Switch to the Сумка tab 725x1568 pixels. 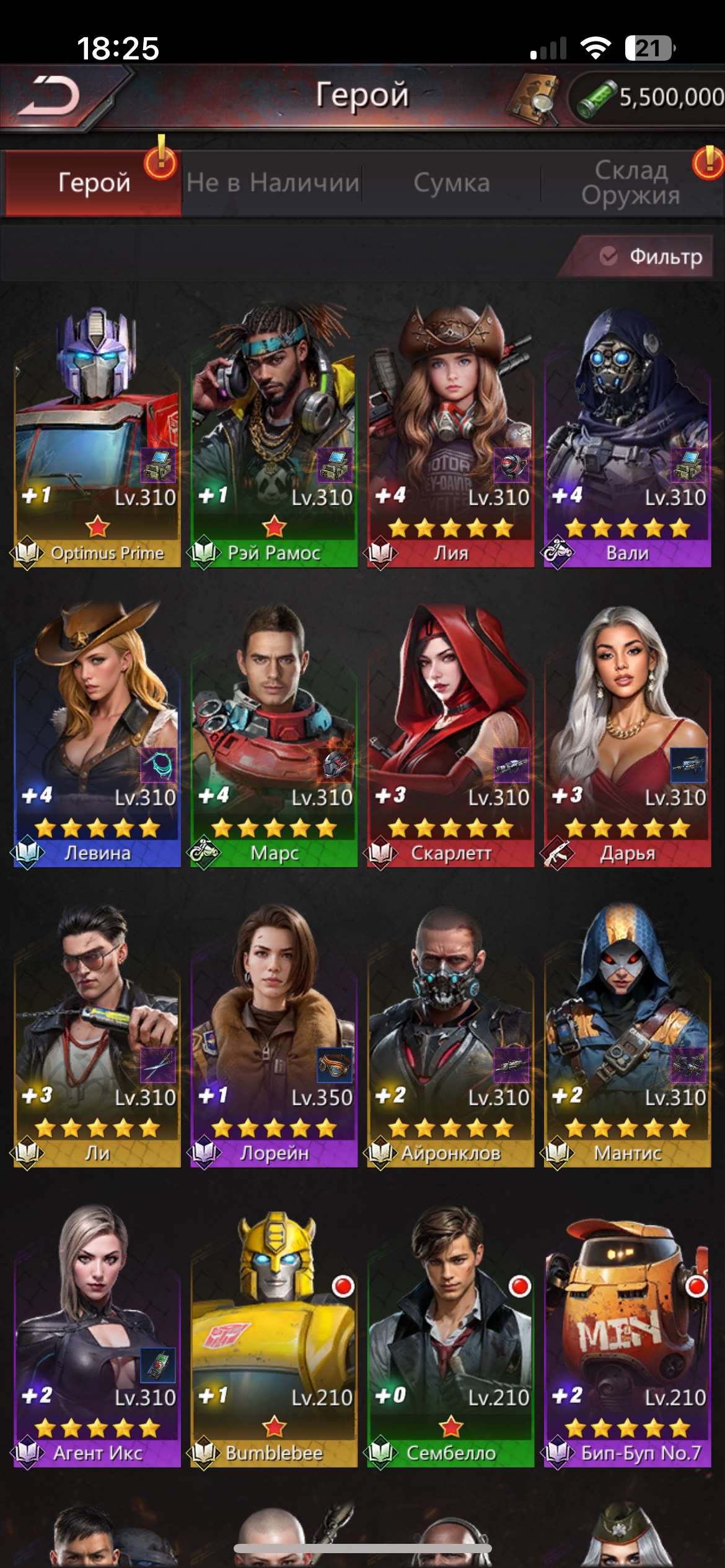click(452, 183)
